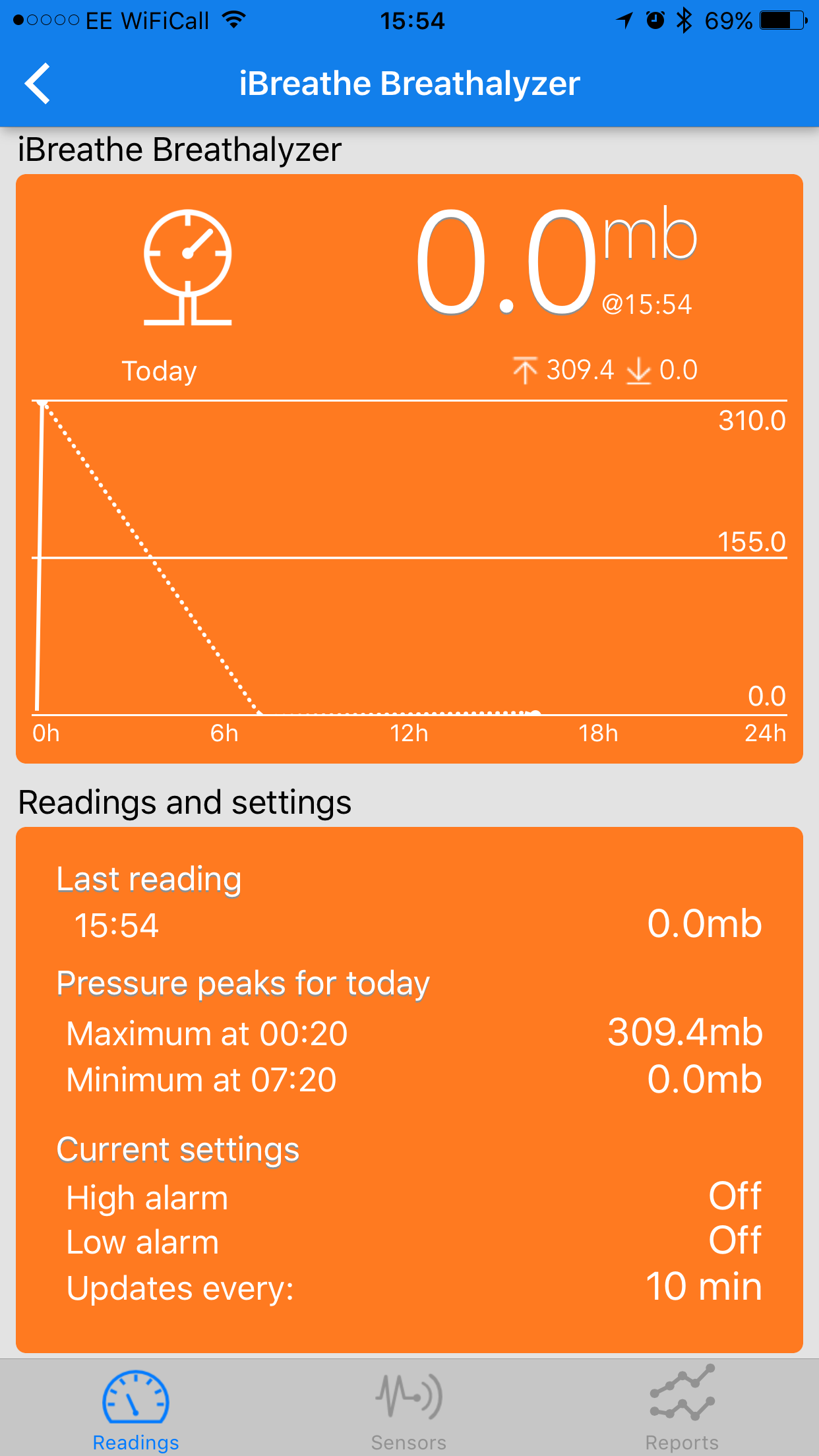Tap the Wi-Fi icon in the status bar

point(232,20)
